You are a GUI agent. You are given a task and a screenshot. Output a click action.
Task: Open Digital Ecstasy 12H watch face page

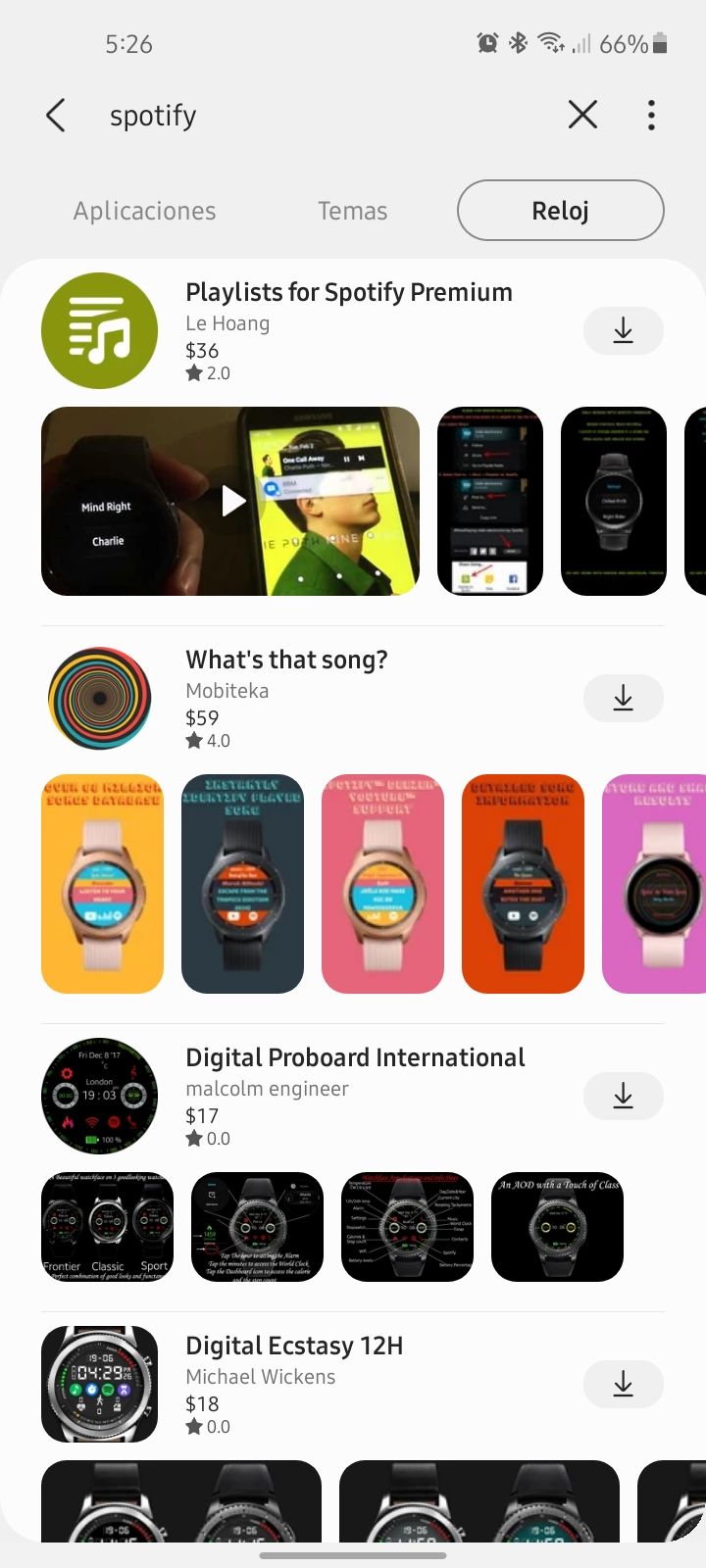(x=294, y=1346)
